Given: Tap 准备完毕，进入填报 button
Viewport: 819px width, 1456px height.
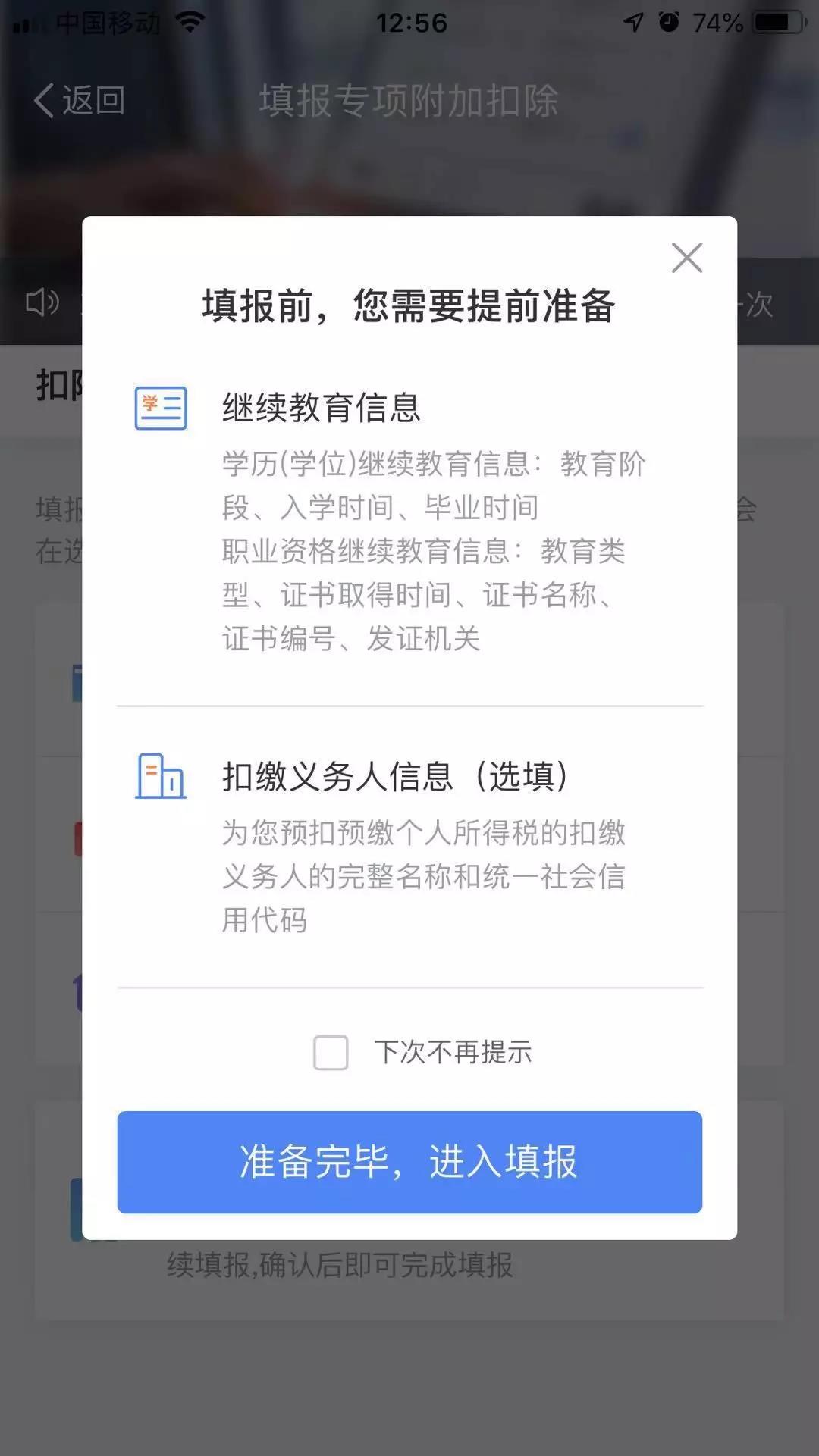Looking at the screenshot, I should click(409, 1162).
